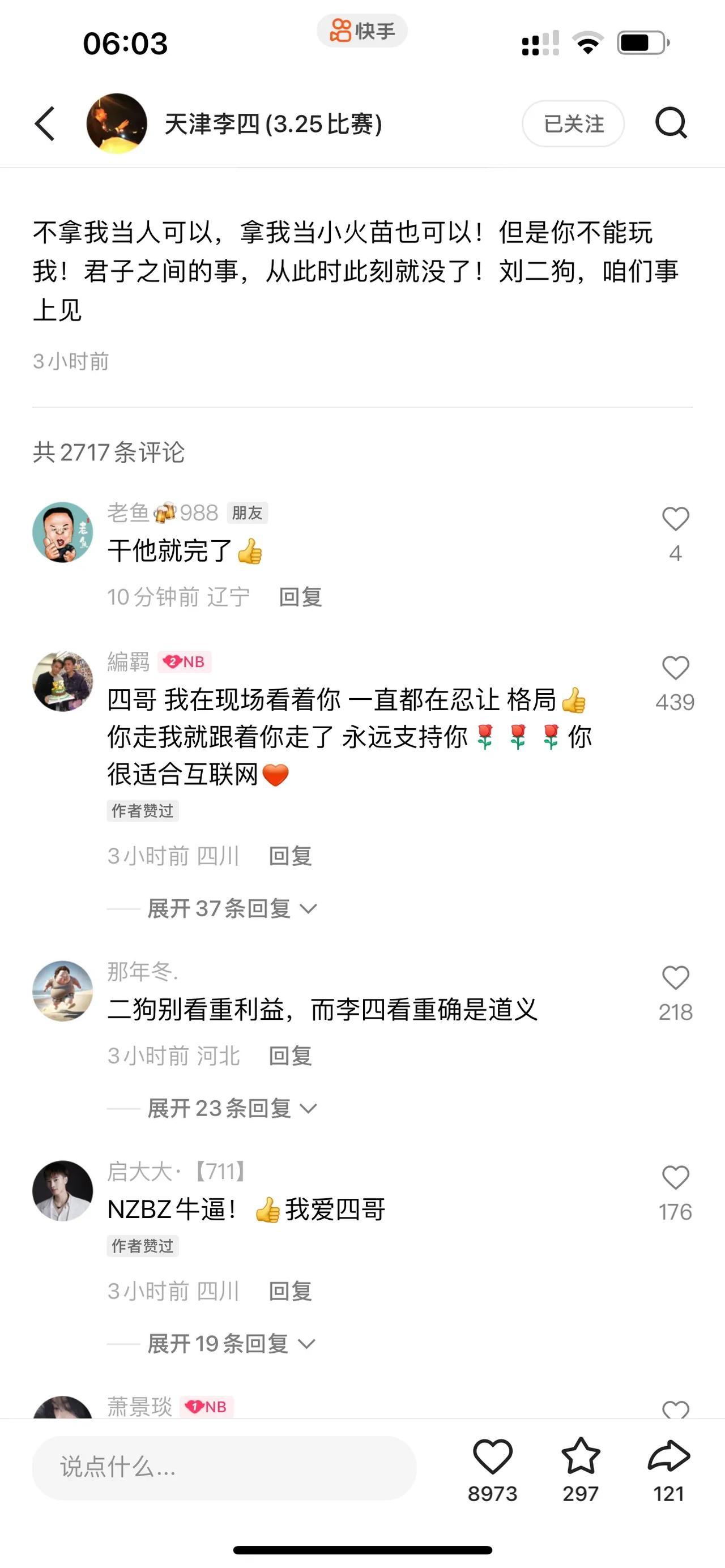
Task: Reply to 老鱼988's comment
Action: pos(300,597)
